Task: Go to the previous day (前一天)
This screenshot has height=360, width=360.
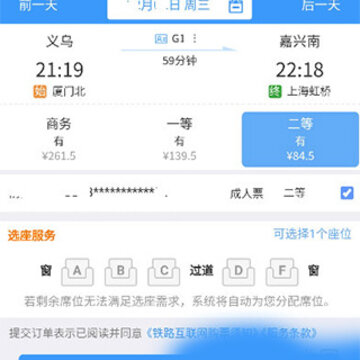Action: [x=38, y=5]
